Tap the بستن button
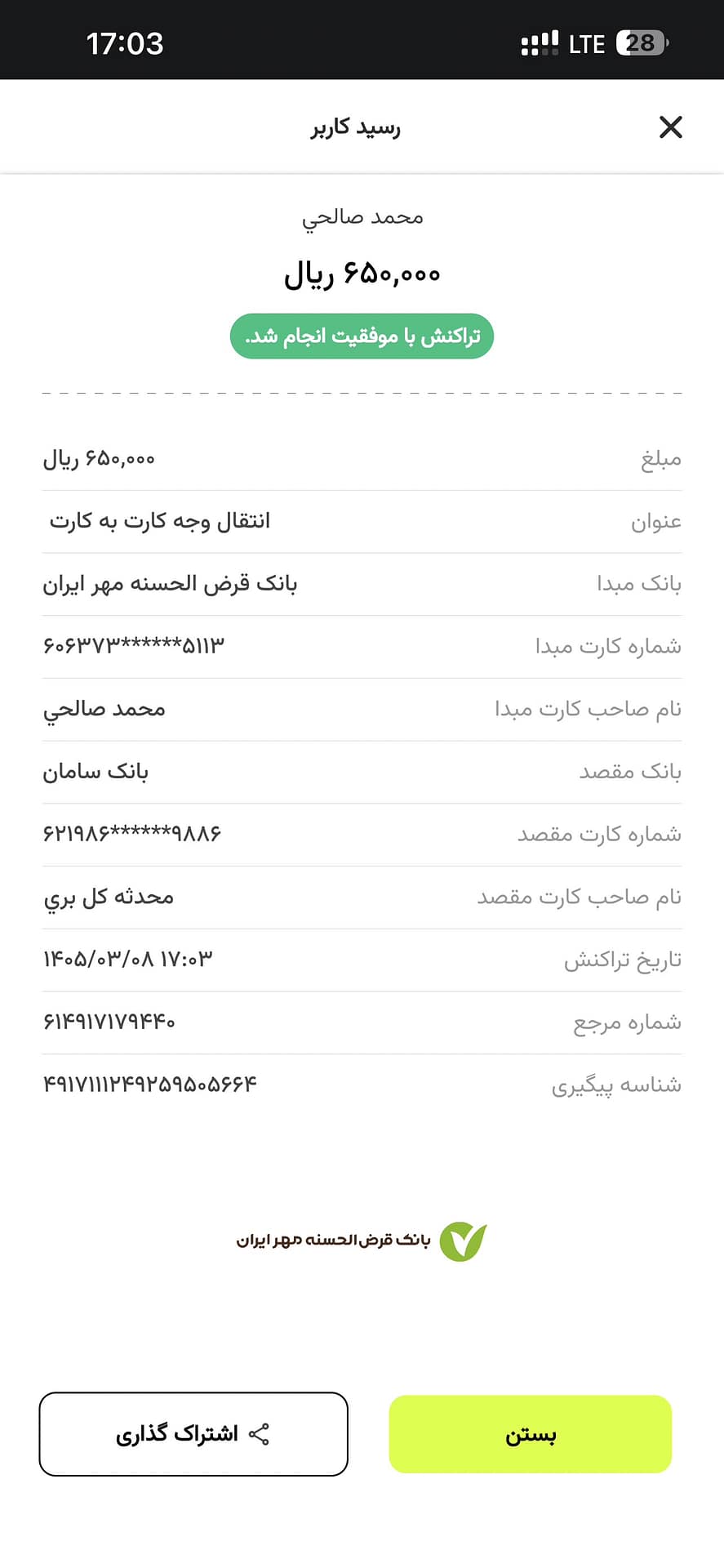 [x=531, y=1434]
